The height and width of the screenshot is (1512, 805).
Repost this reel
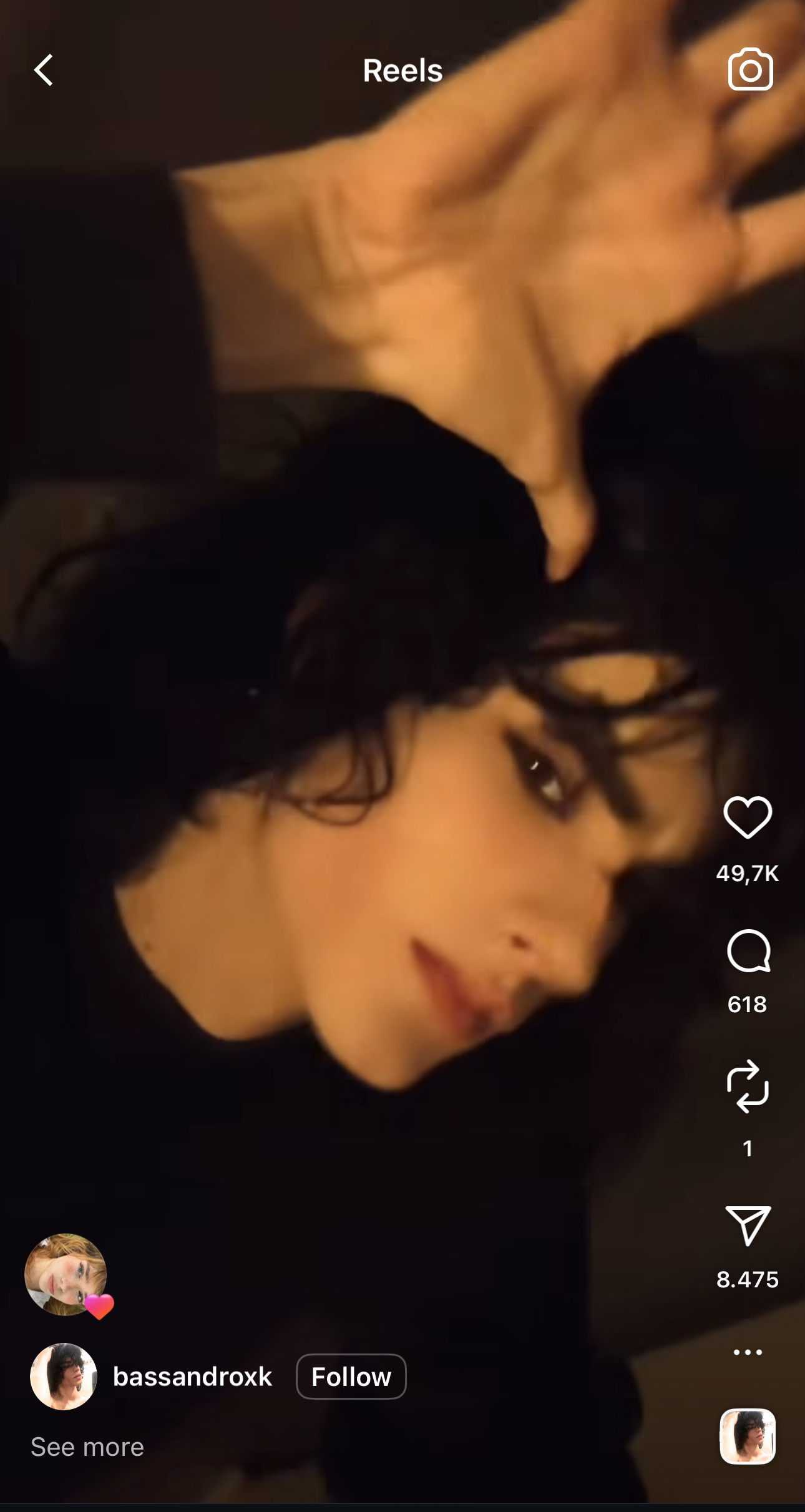(x=748, y=1086)
